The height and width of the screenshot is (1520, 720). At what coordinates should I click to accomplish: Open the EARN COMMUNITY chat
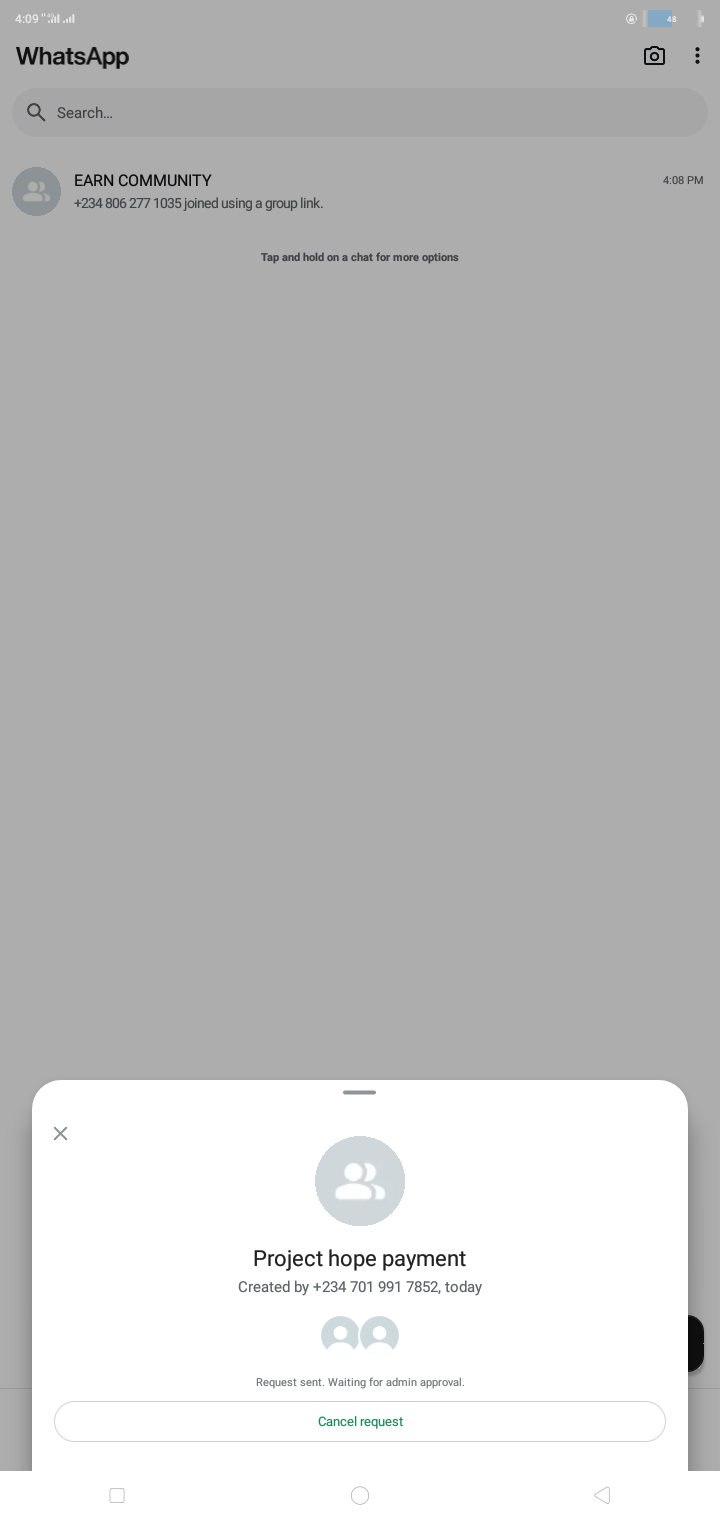(360, 191)
